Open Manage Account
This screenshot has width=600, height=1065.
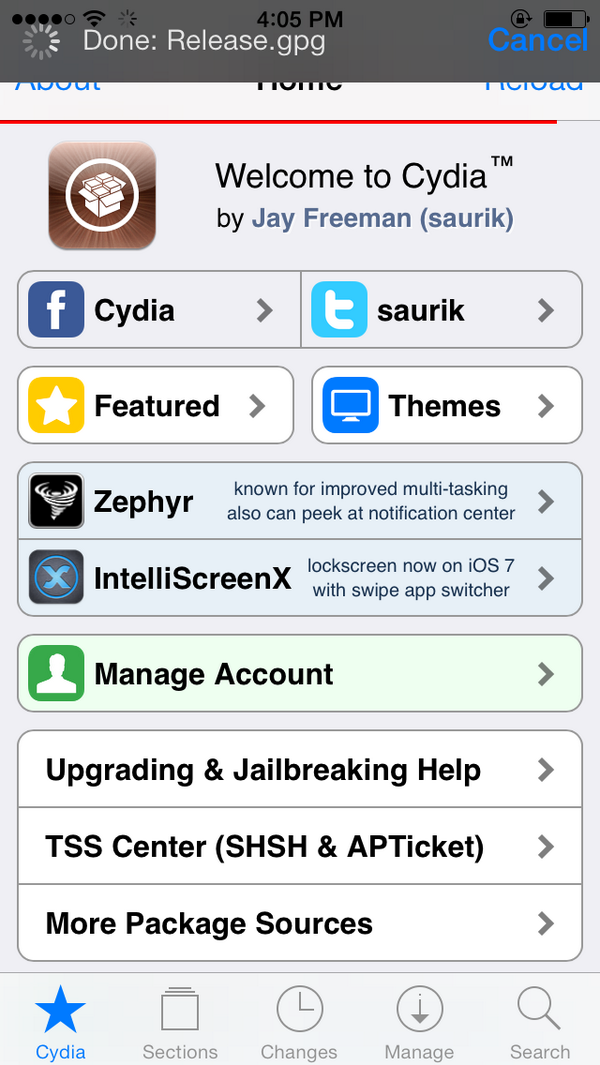300,673
